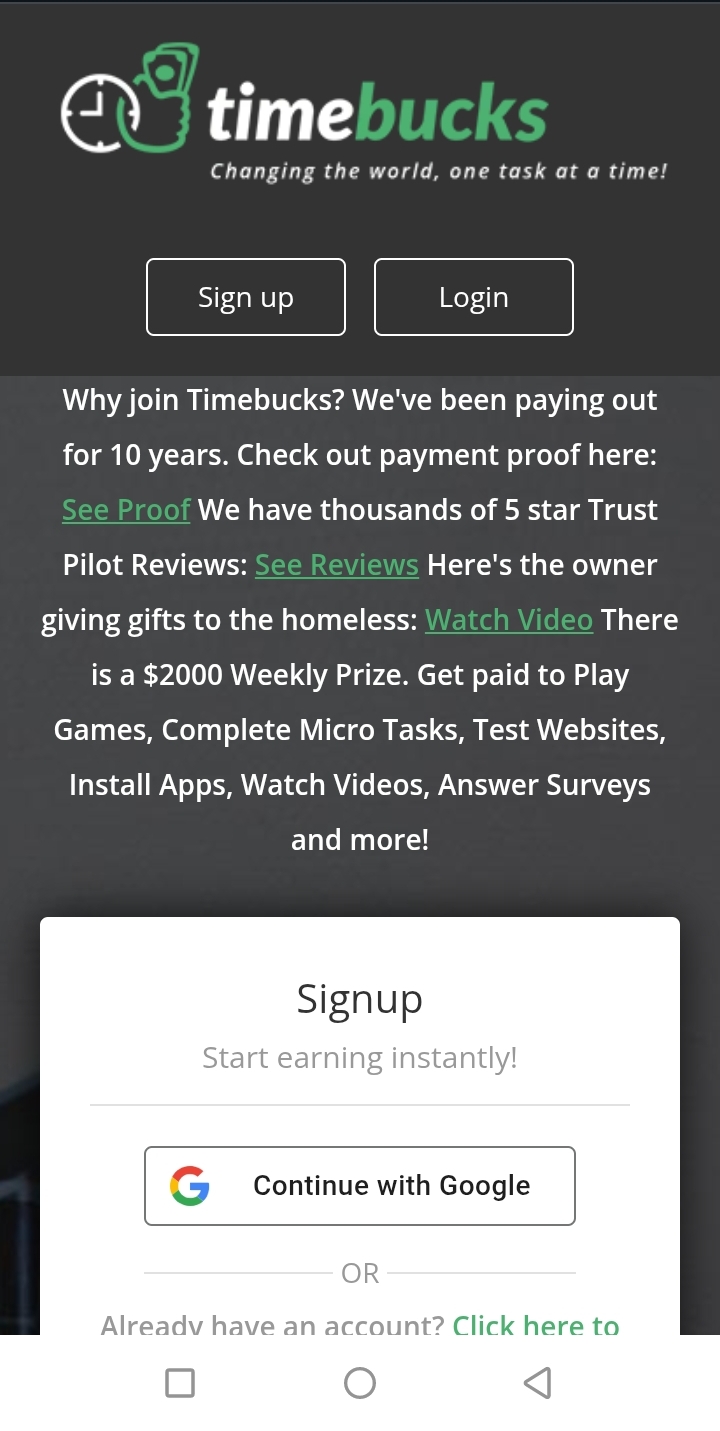Go back using system back button
720x1431 pixels.
(538, 1383)
